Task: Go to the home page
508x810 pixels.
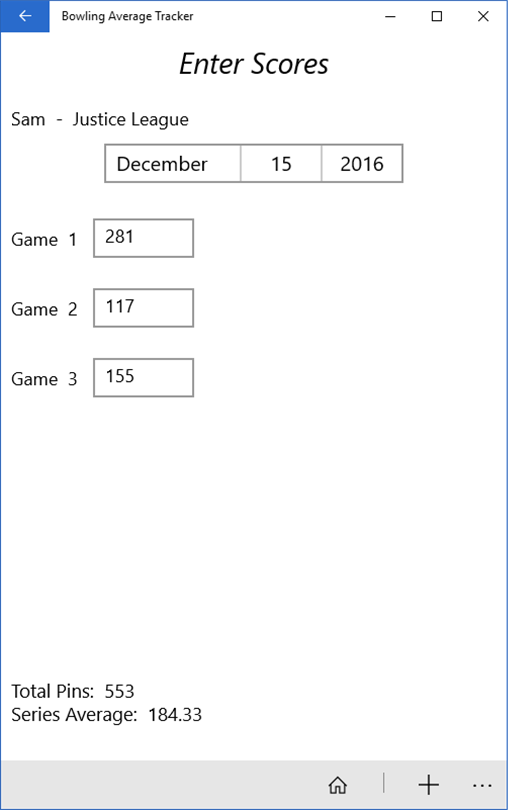Action: tap(337, 785)
